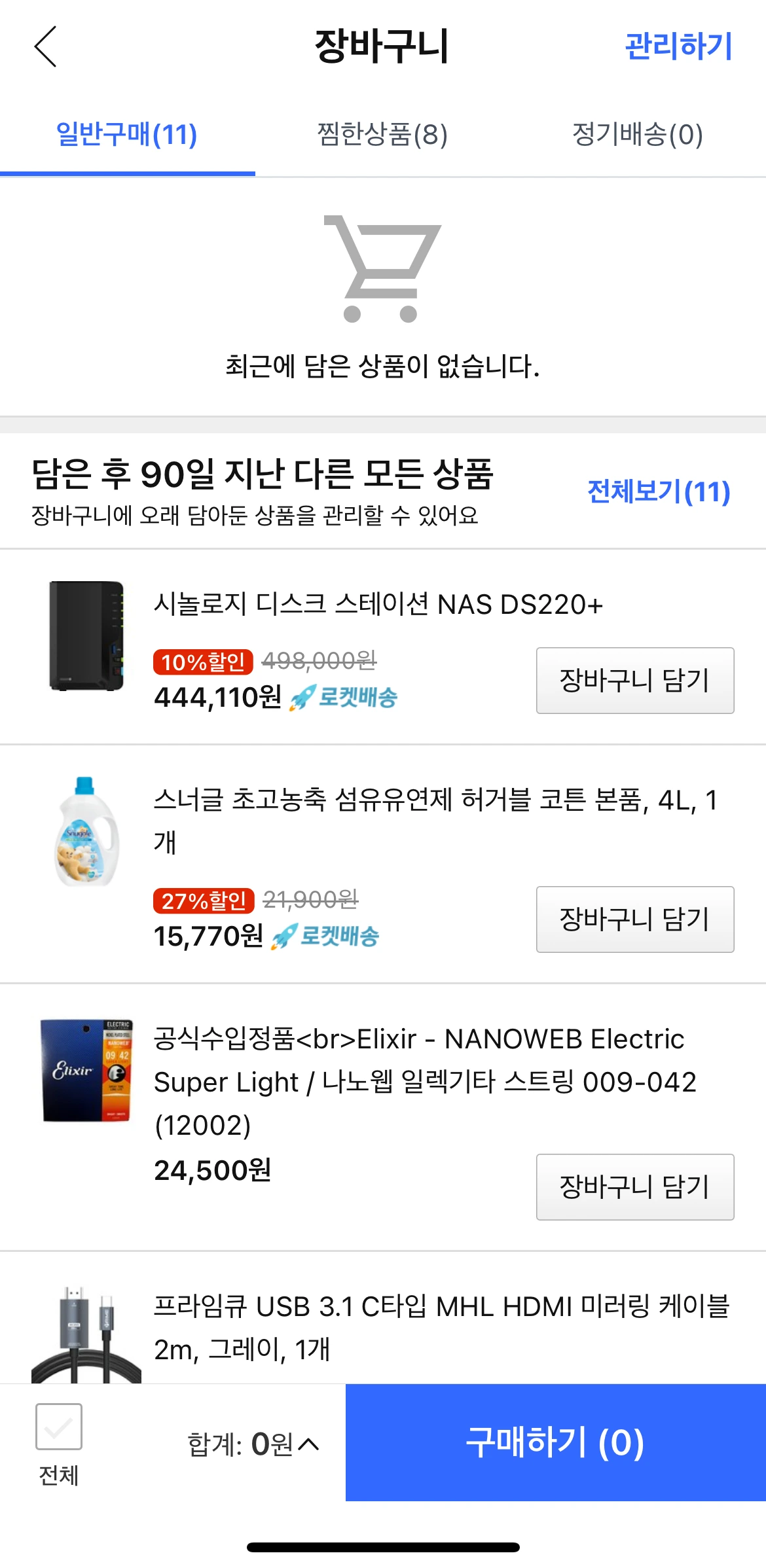
Task: Go back using the top-left arrow
Action: [x=45, y=46]
